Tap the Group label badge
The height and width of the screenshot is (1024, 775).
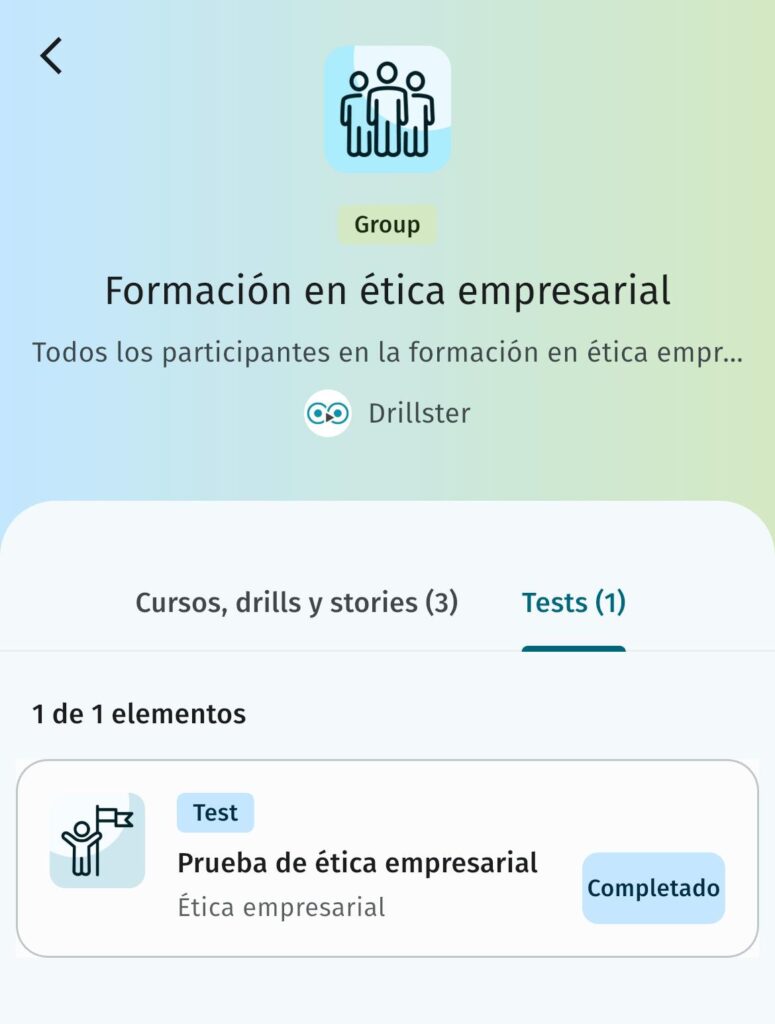[387, 224]
